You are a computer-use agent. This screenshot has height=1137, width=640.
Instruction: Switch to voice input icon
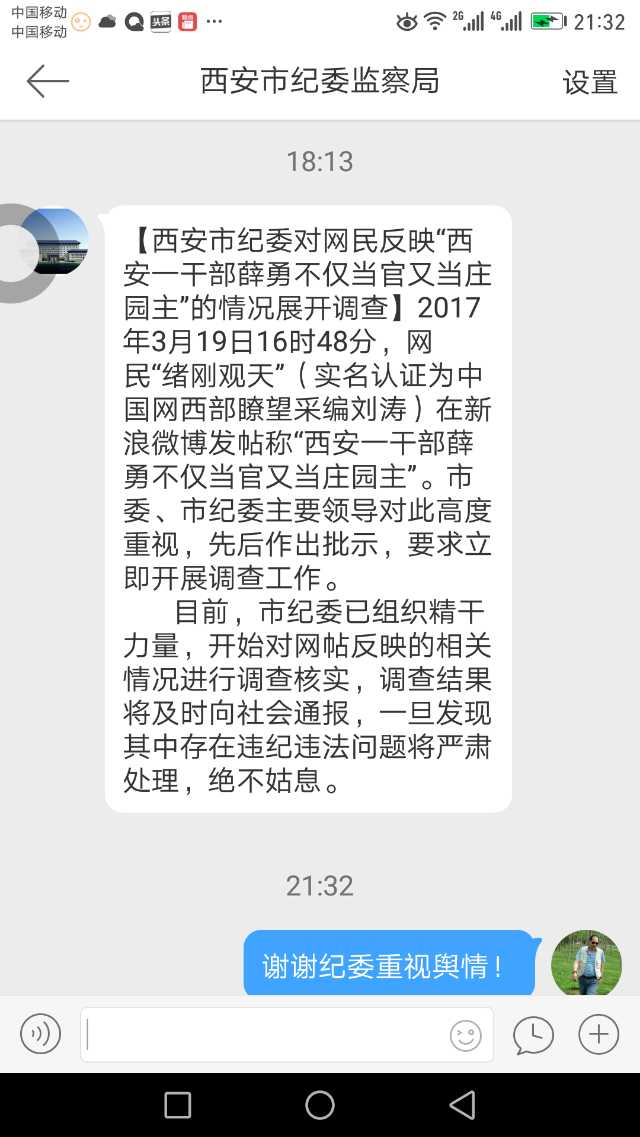click(41, 1034)
